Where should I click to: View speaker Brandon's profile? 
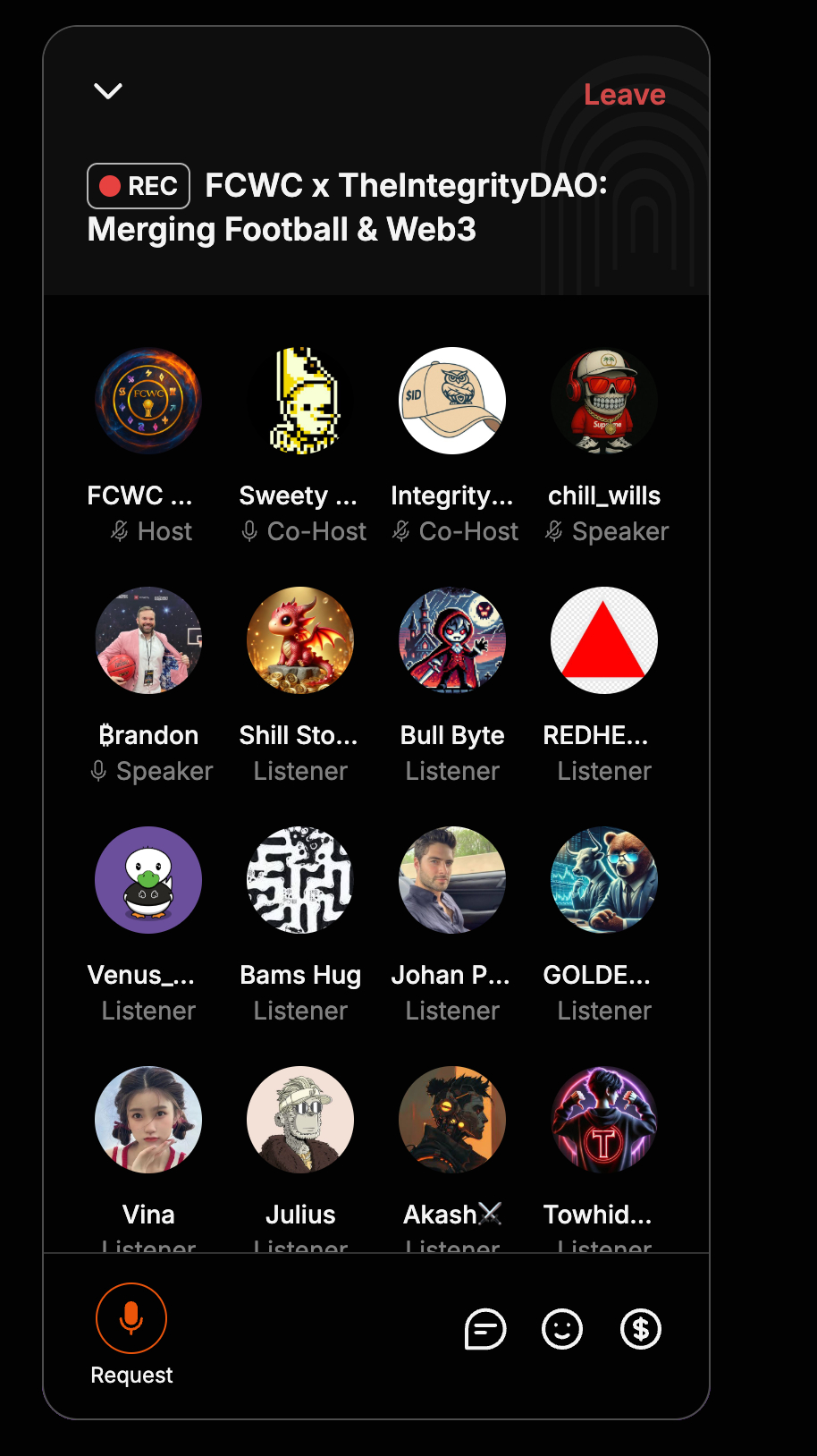(148, 640)
